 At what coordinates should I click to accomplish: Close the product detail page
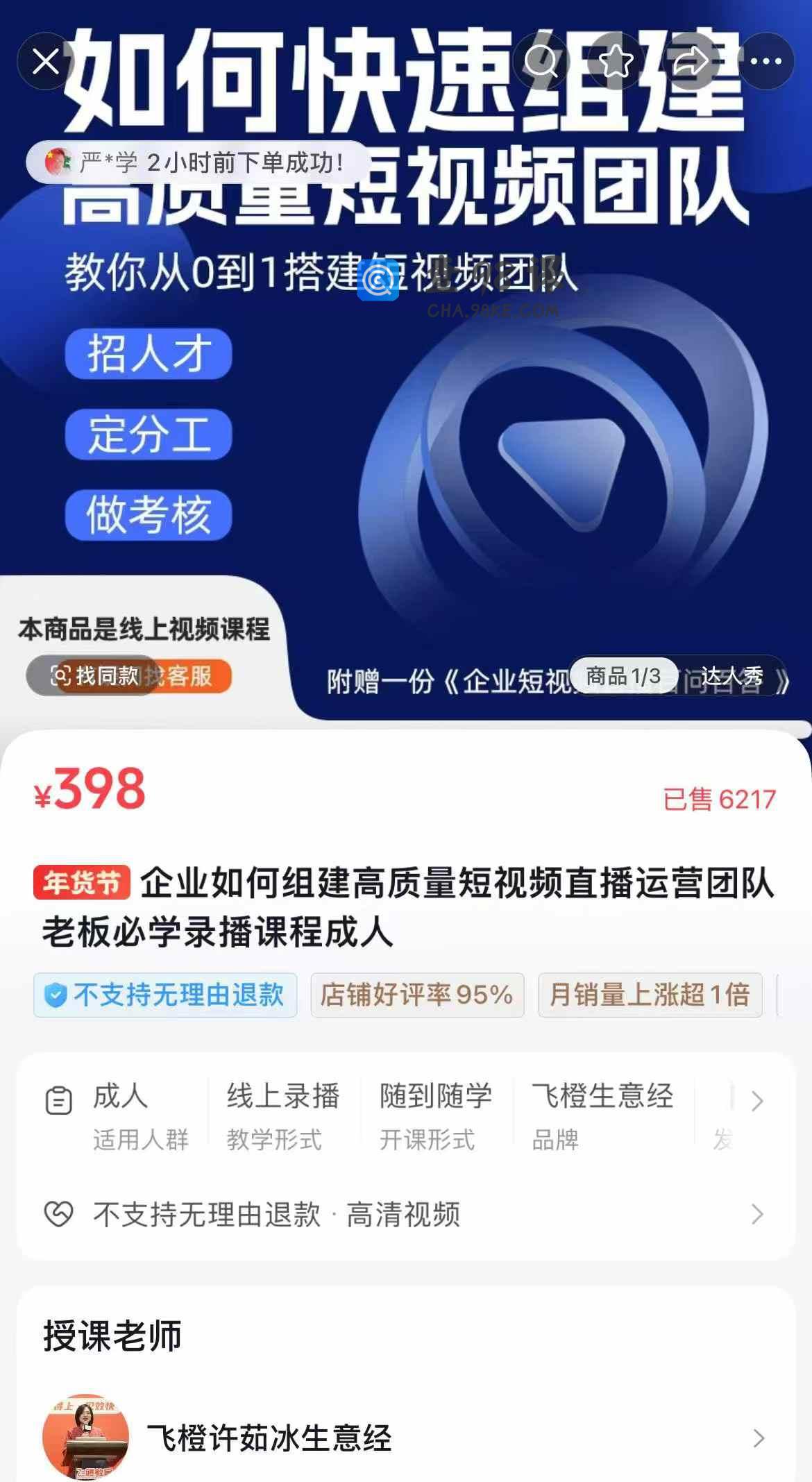click(46, 62)
